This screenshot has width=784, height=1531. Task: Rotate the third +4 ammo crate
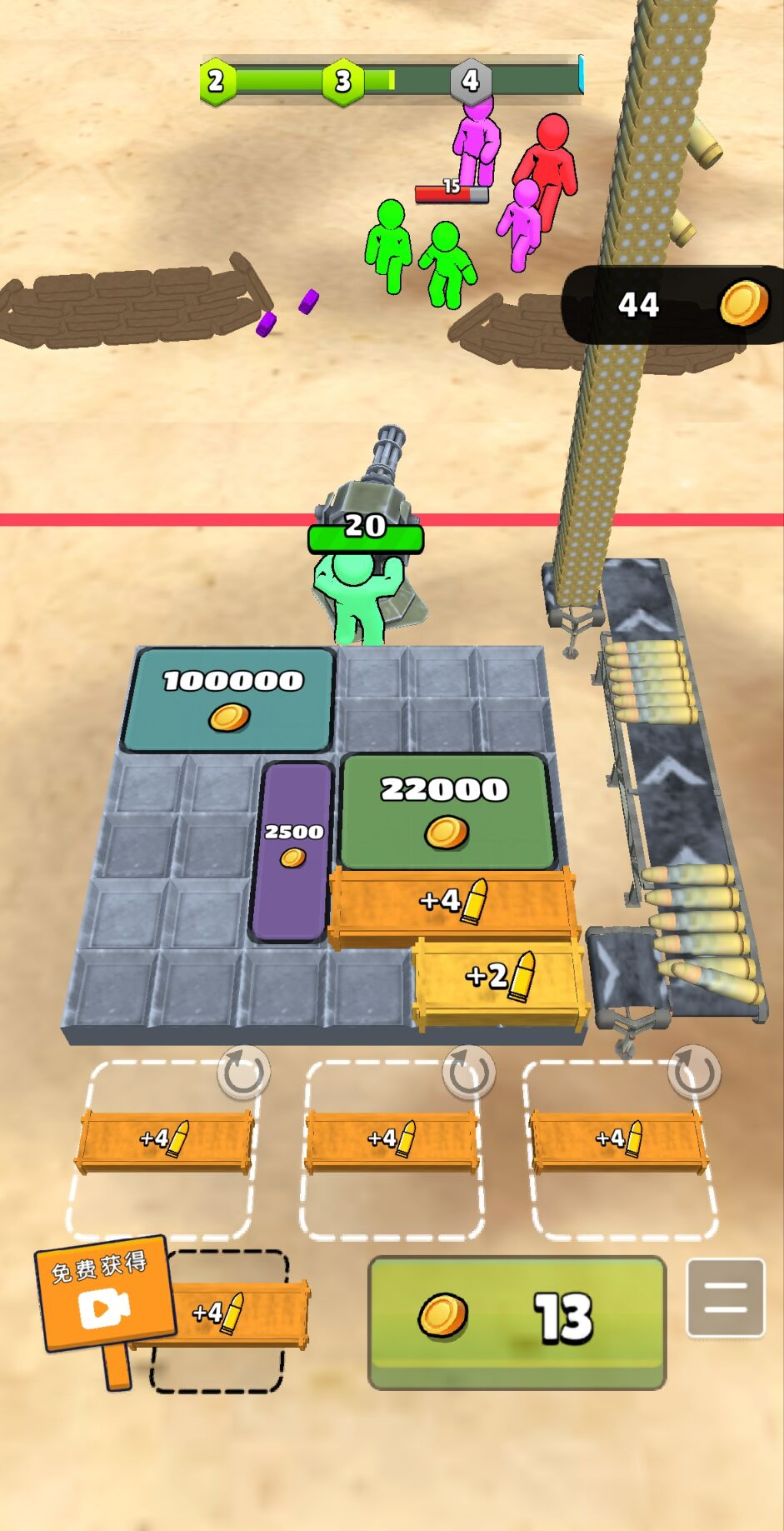point(694,1072)
